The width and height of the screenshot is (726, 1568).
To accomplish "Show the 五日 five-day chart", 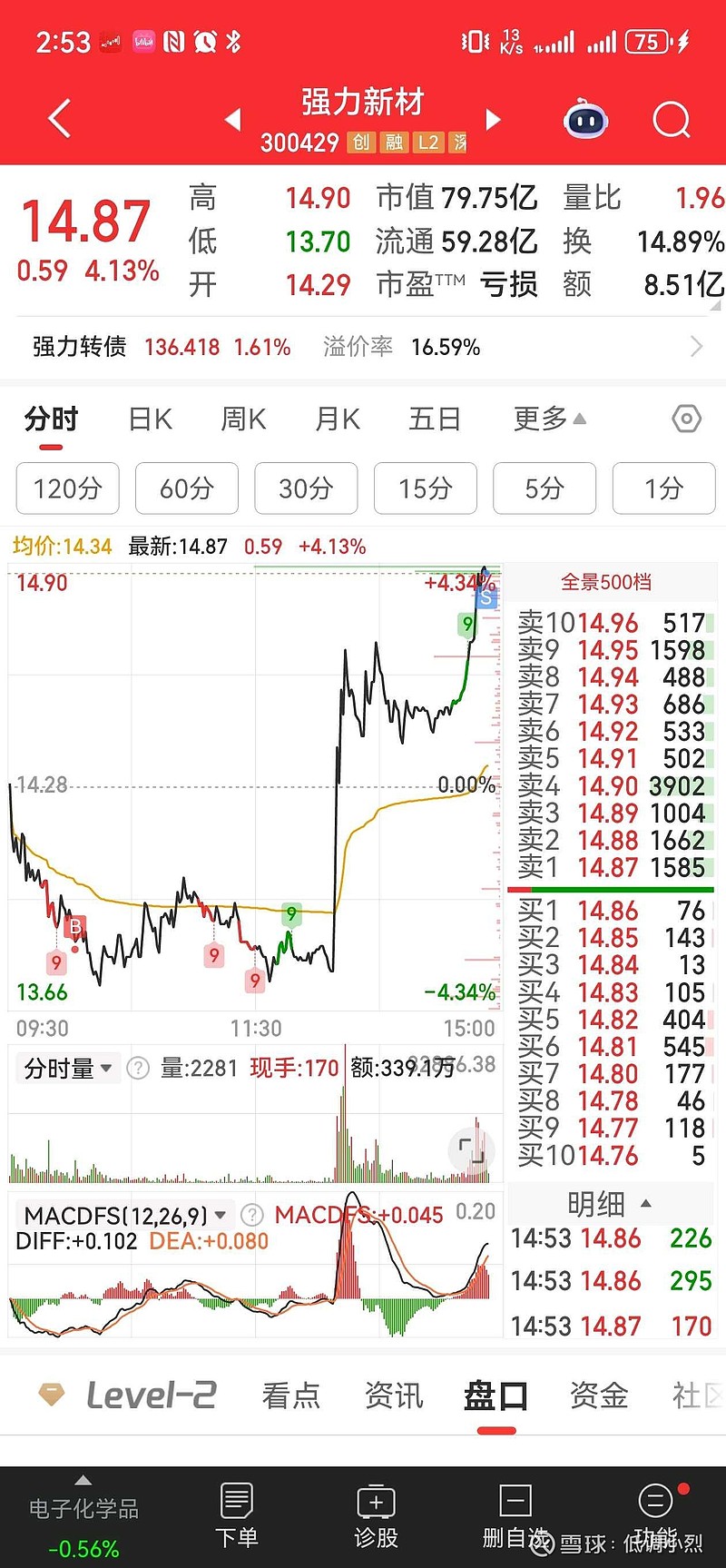I will (435, 419).
